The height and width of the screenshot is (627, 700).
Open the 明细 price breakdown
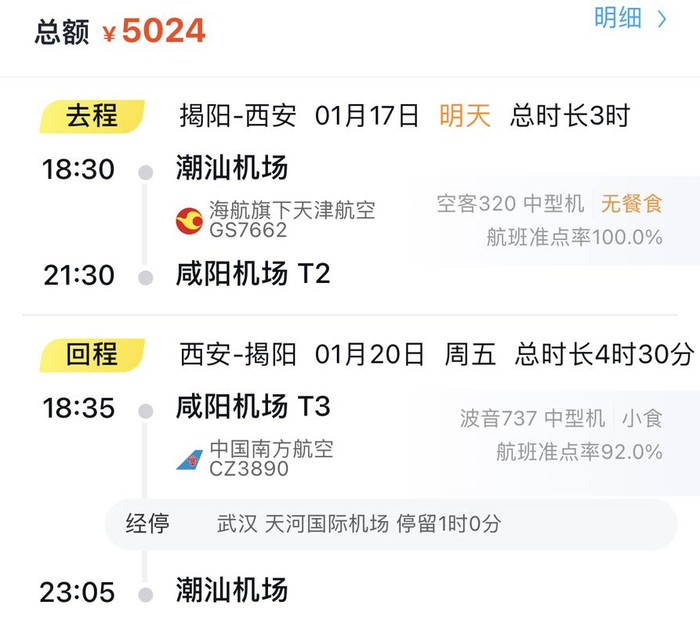pos(629,18)
